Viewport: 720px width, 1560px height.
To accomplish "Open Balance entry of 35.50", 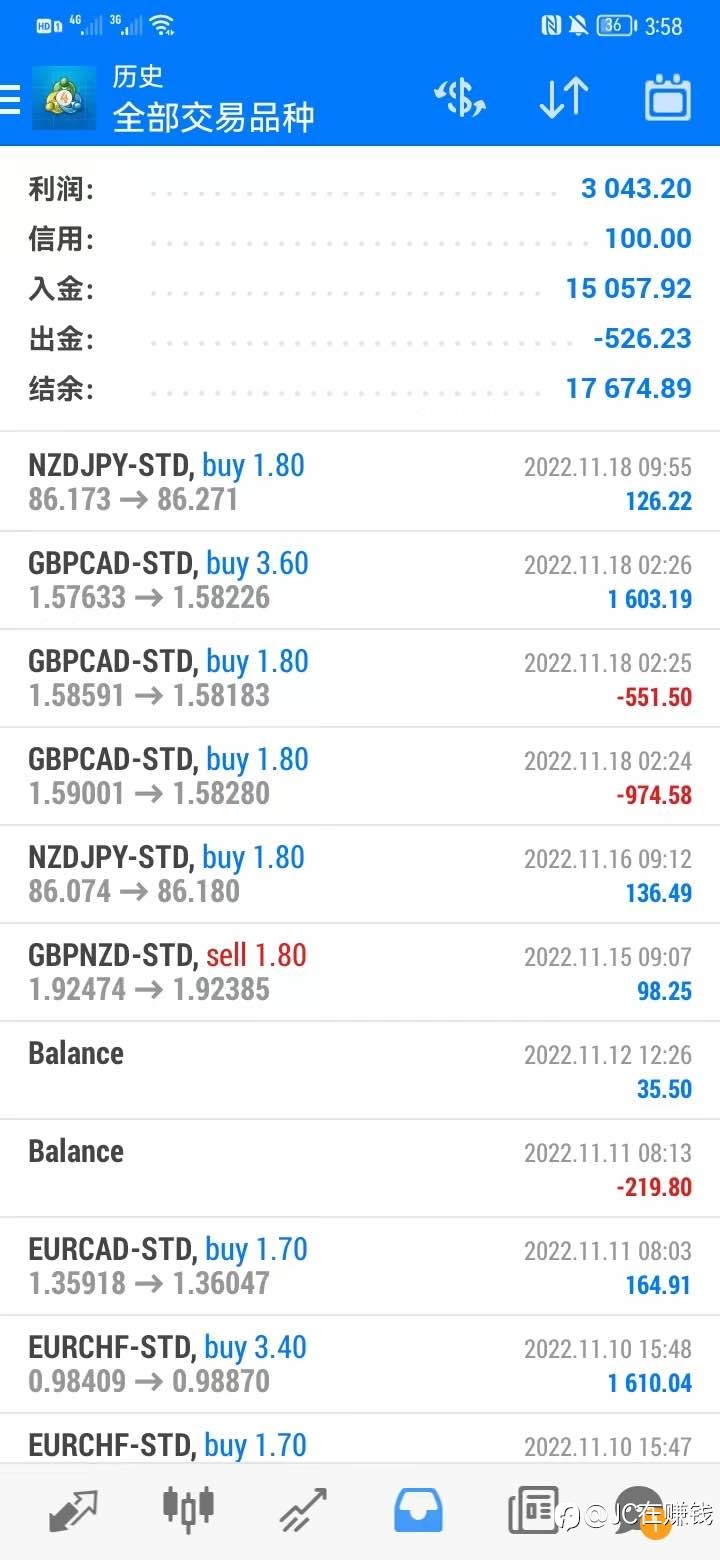I will pos(360,1070).
